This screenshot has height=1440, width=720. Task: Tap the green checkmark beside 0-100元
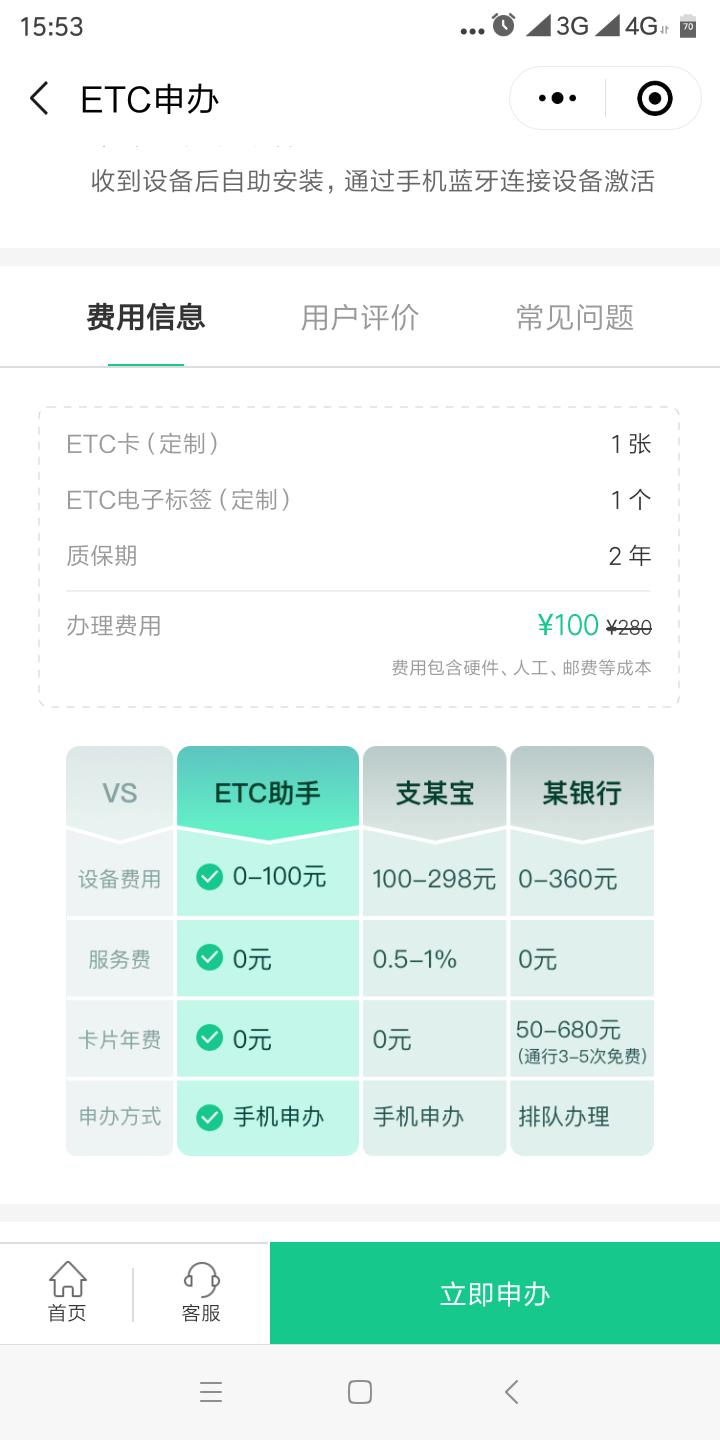tap(208, 876)
